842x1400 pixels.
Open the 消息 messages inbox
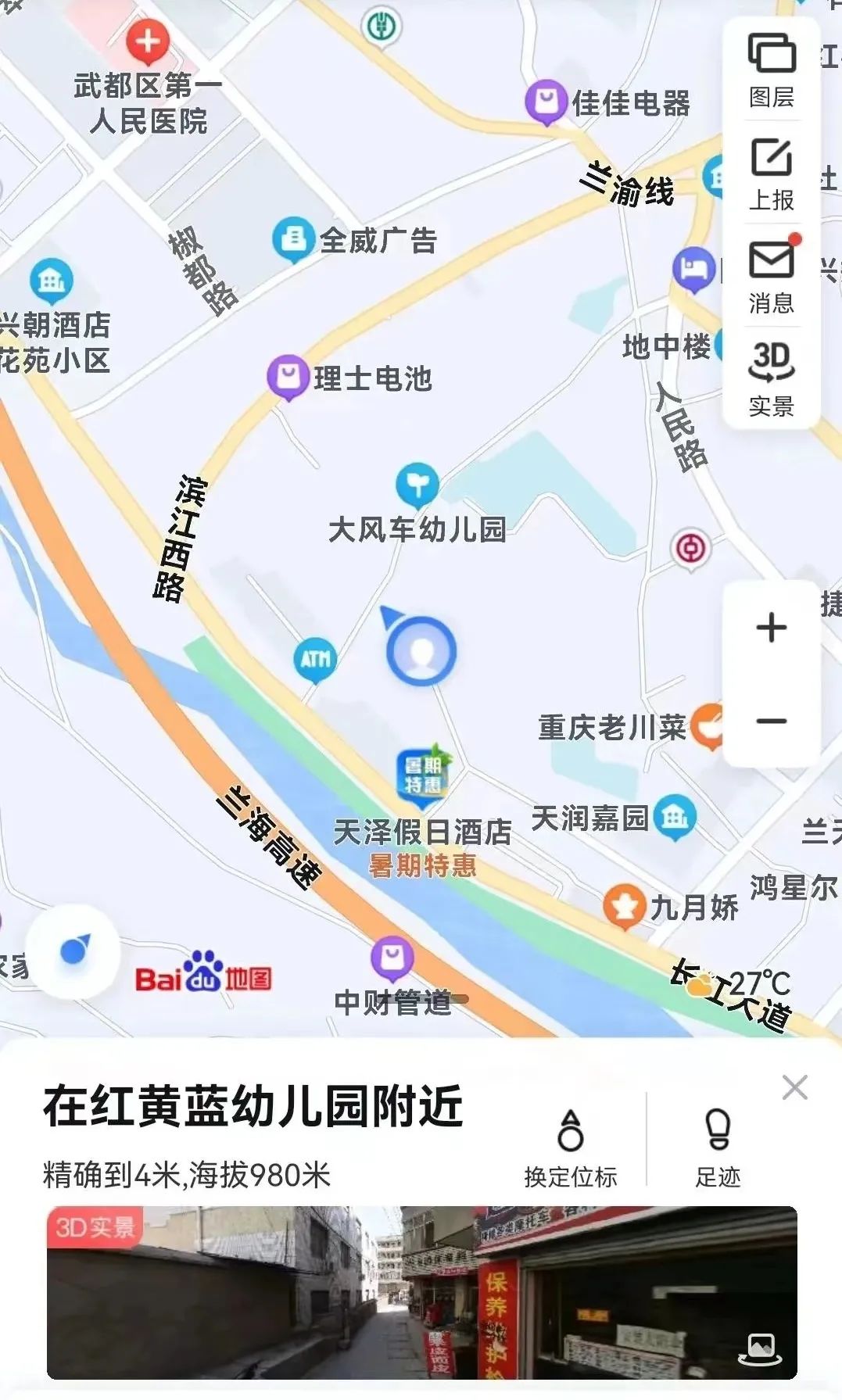[x=771, y=276]
